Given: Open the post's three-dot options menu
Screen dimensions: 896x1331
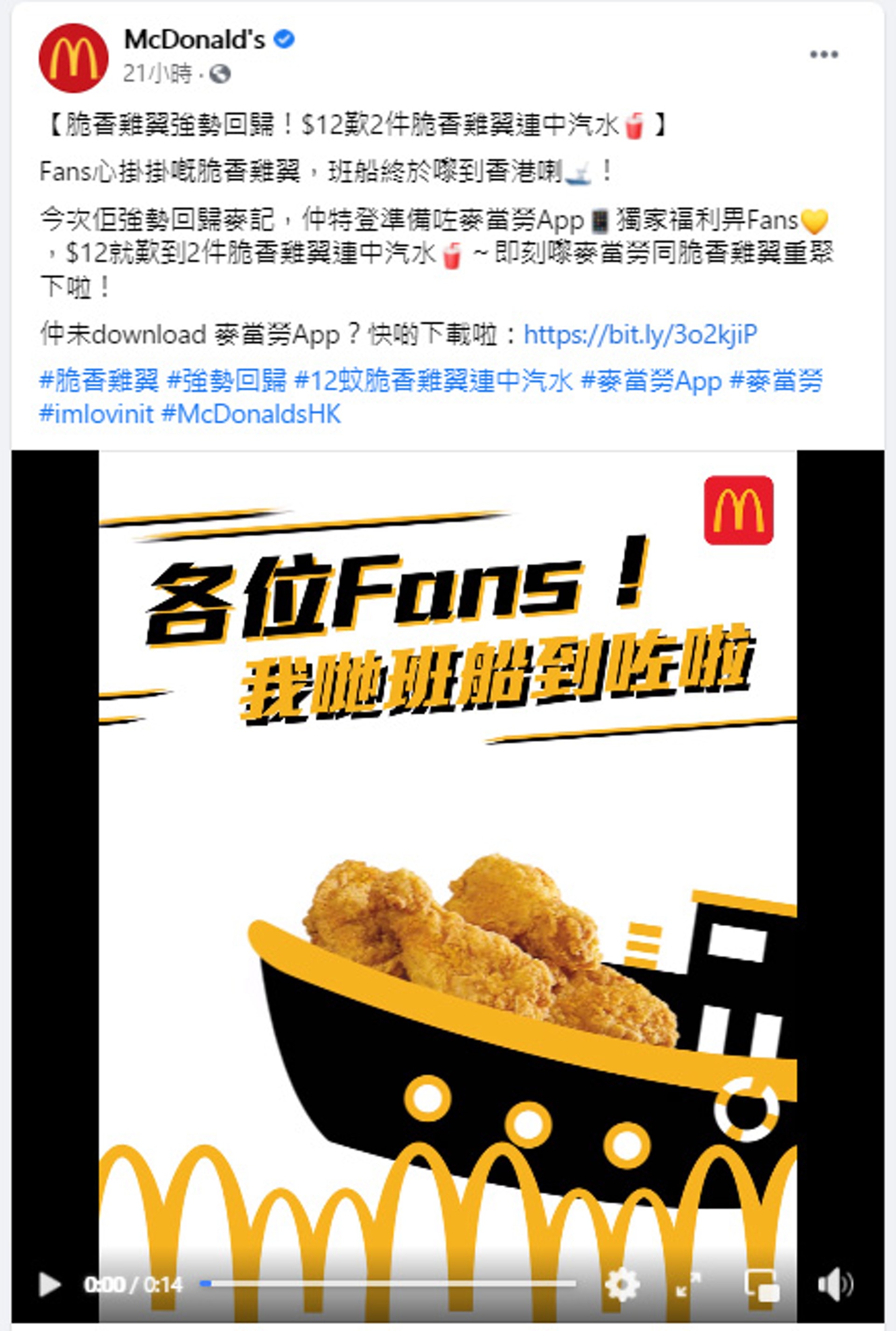Looking at the screenshot, I should [x=823, y=54].
